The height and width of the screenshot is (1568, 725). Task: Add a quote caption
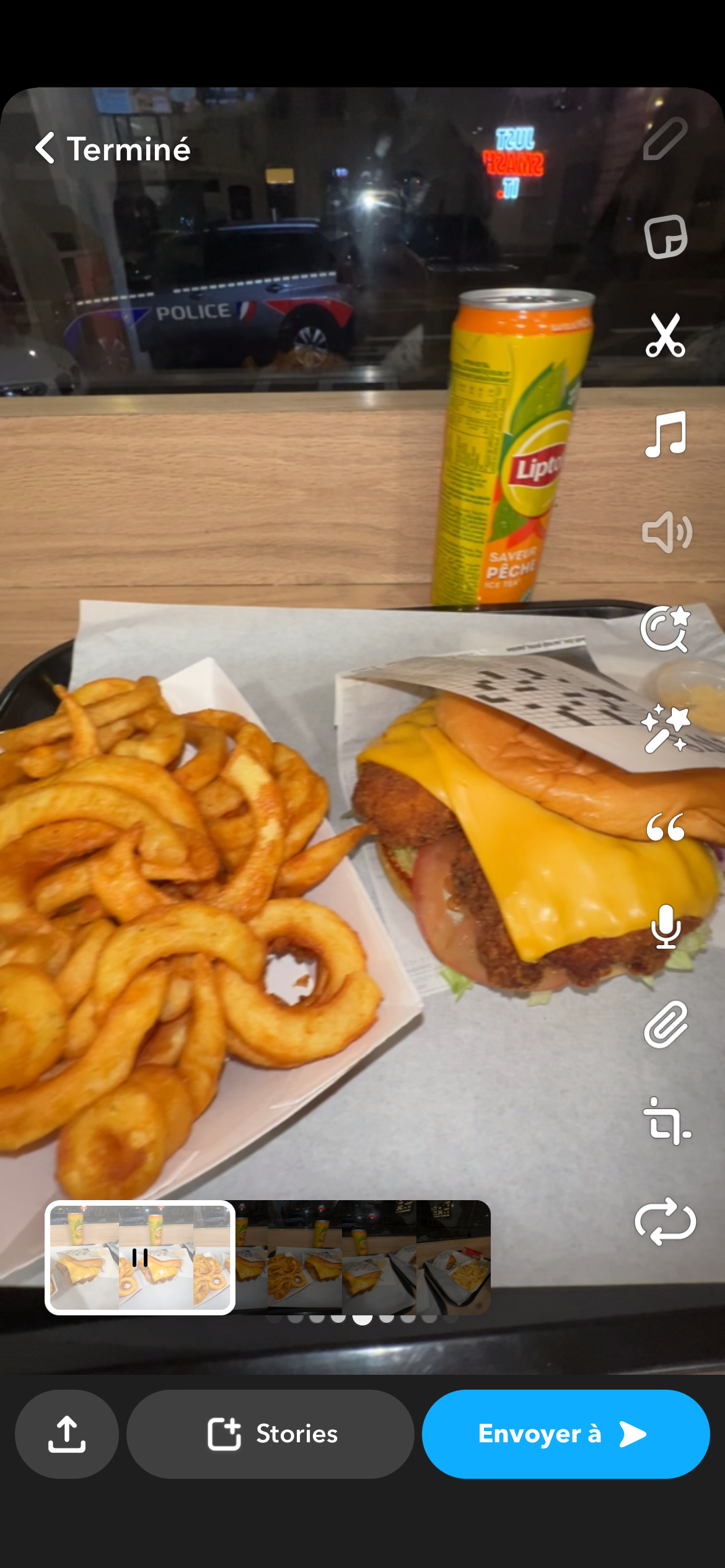(x=666, y=827)
